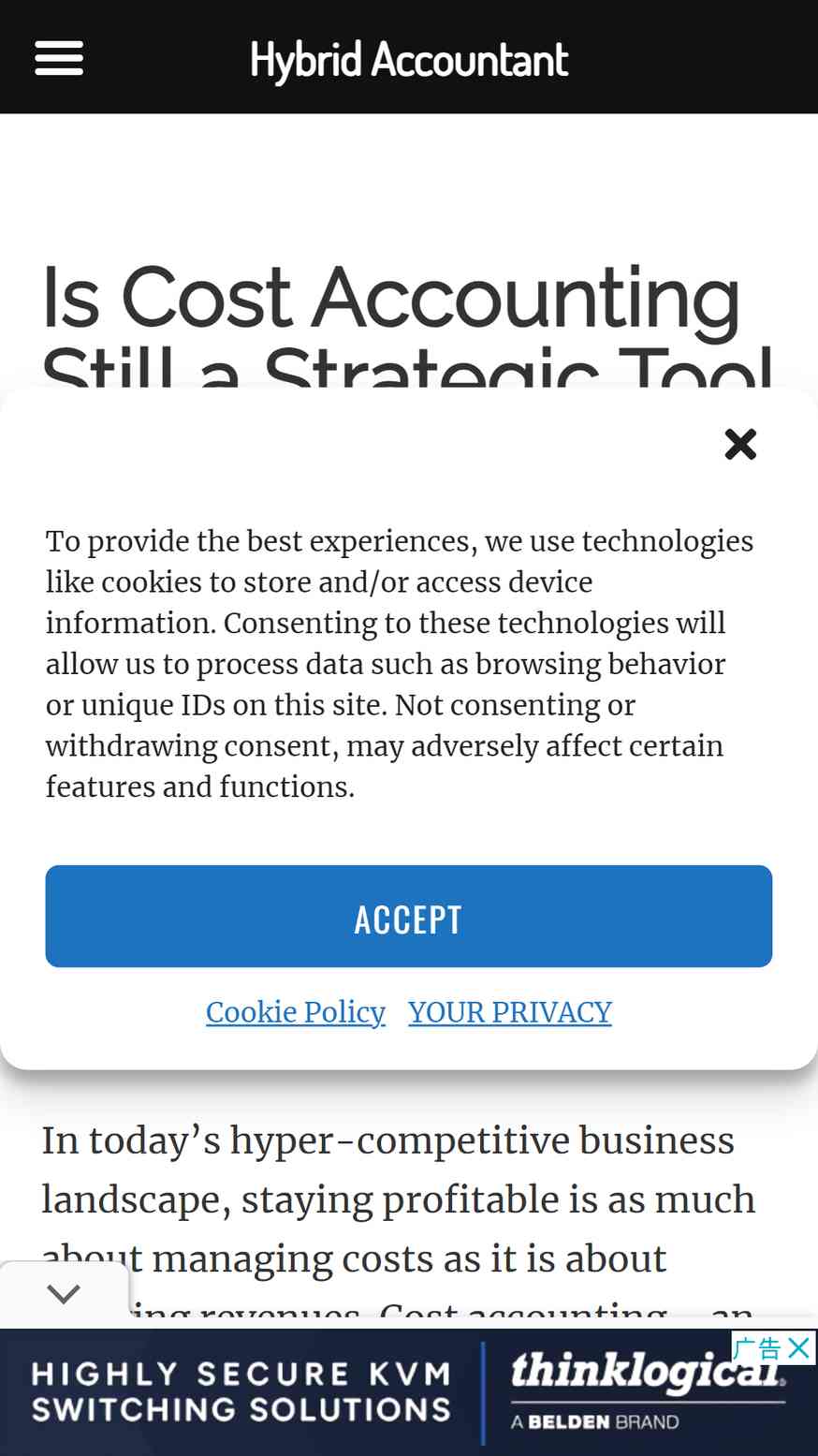Screen dimensions: 818x1456
Task: Collapse the bottom ad with the chevron
Action: click(64, 1294)
